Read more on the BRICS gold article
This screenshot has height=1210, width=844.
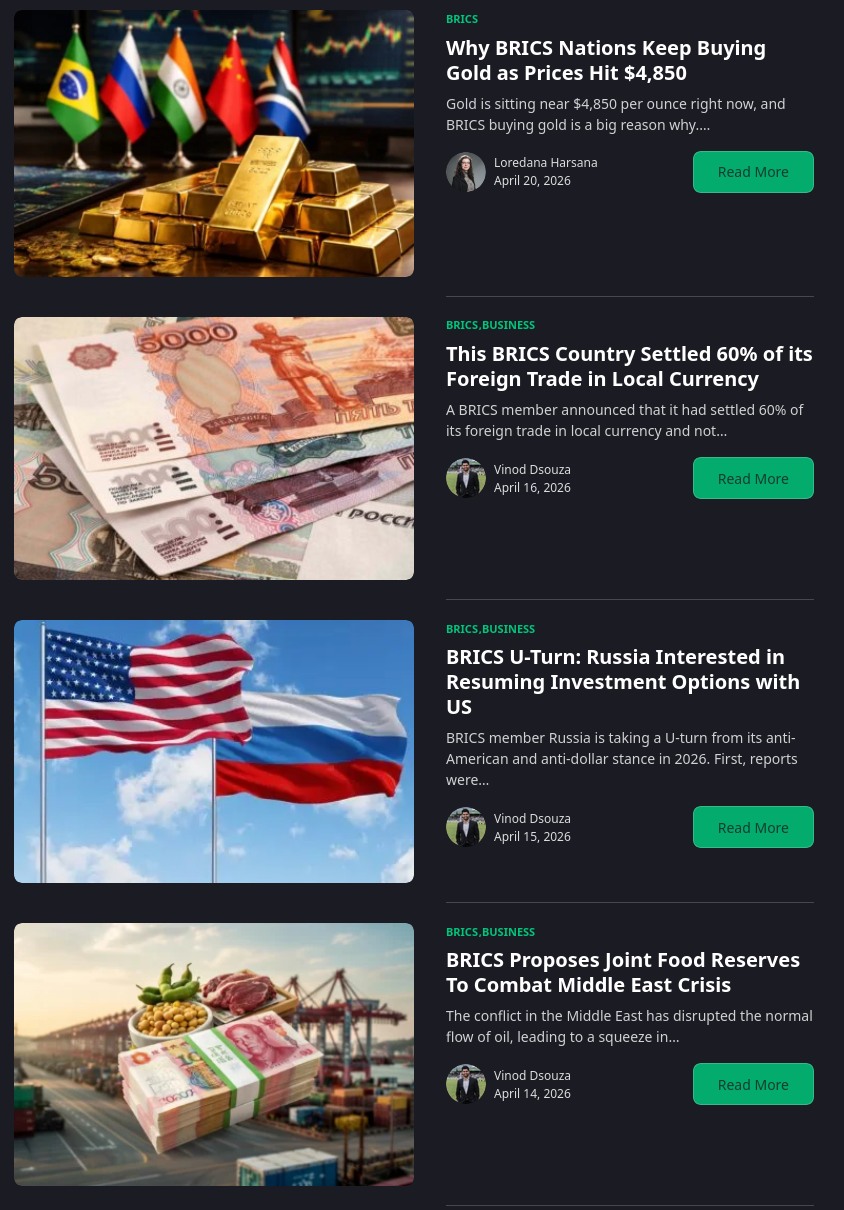click(x=753, y=172)
